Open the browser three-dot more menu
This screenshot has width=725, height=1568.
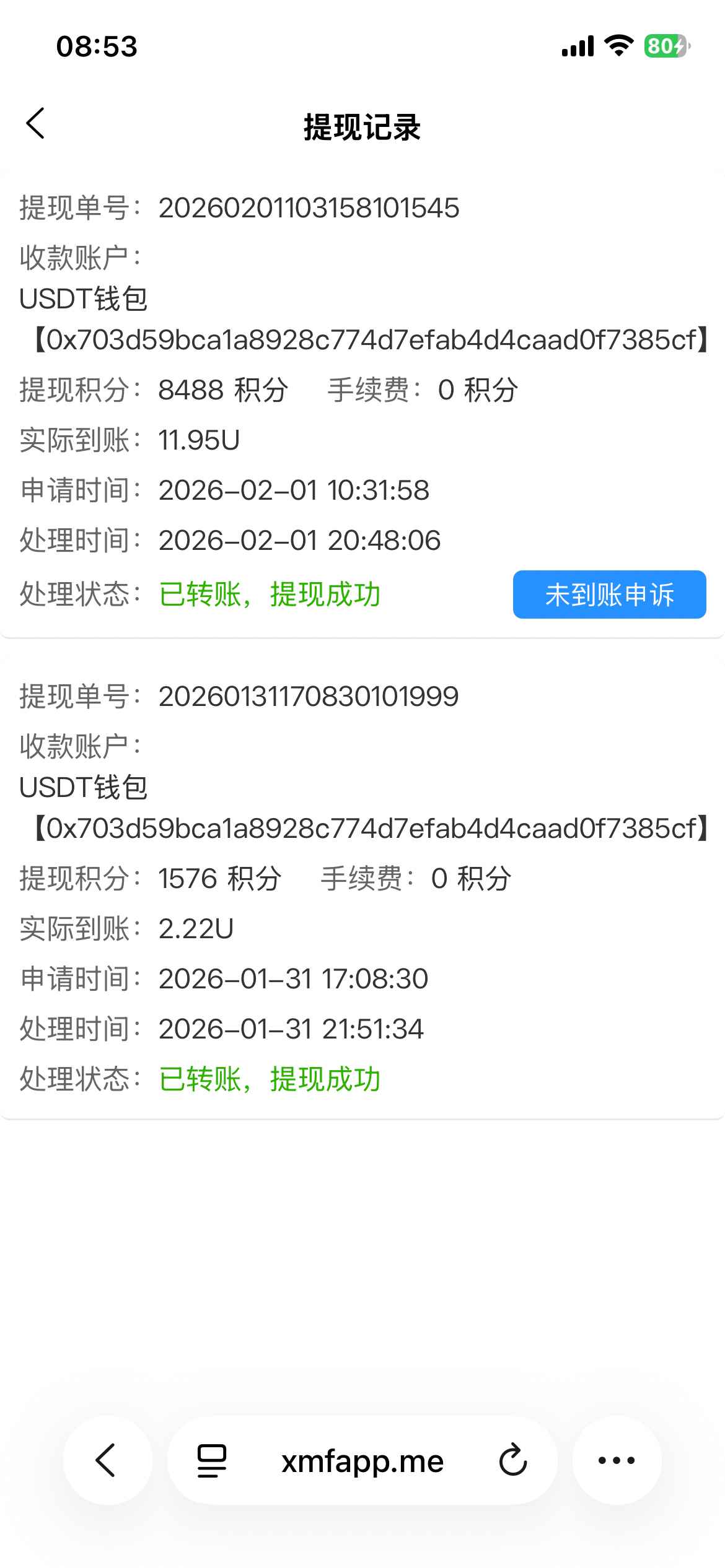617,1460
